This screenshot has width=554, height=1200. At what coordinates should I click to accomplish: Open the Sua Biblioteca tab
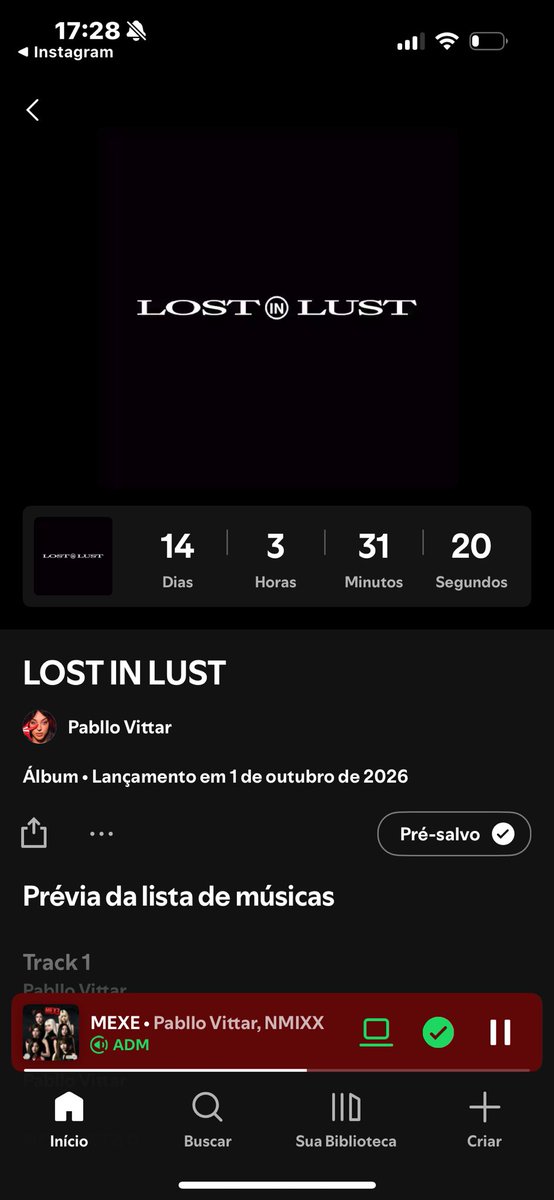click(346, 1120)
